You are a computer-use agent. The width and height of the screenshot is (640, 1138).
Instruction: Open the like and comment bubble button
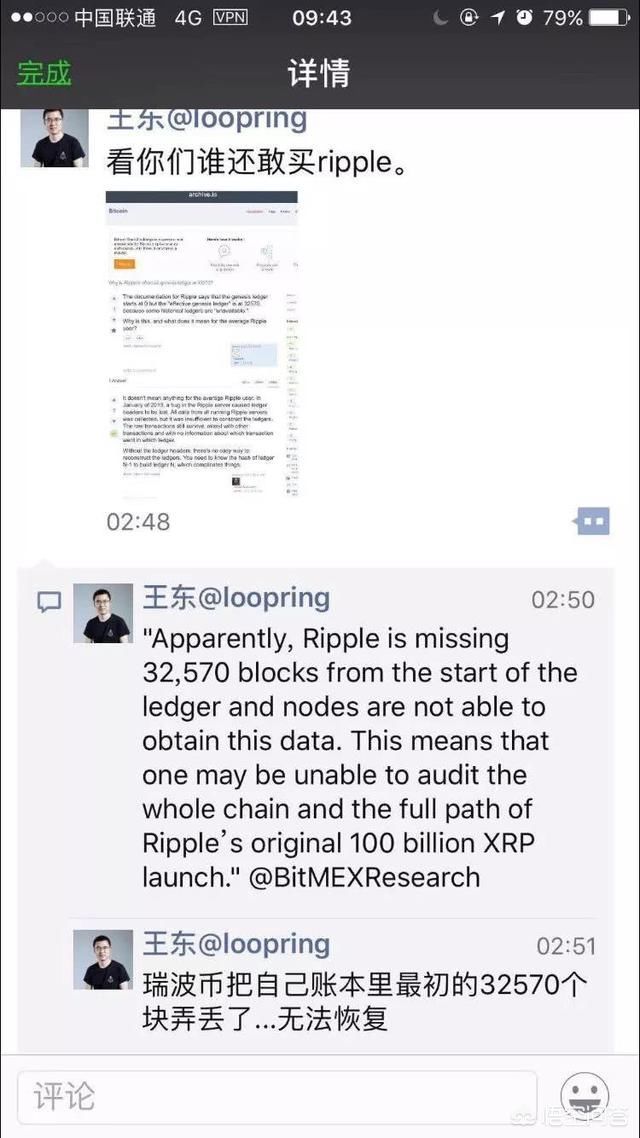593,520
